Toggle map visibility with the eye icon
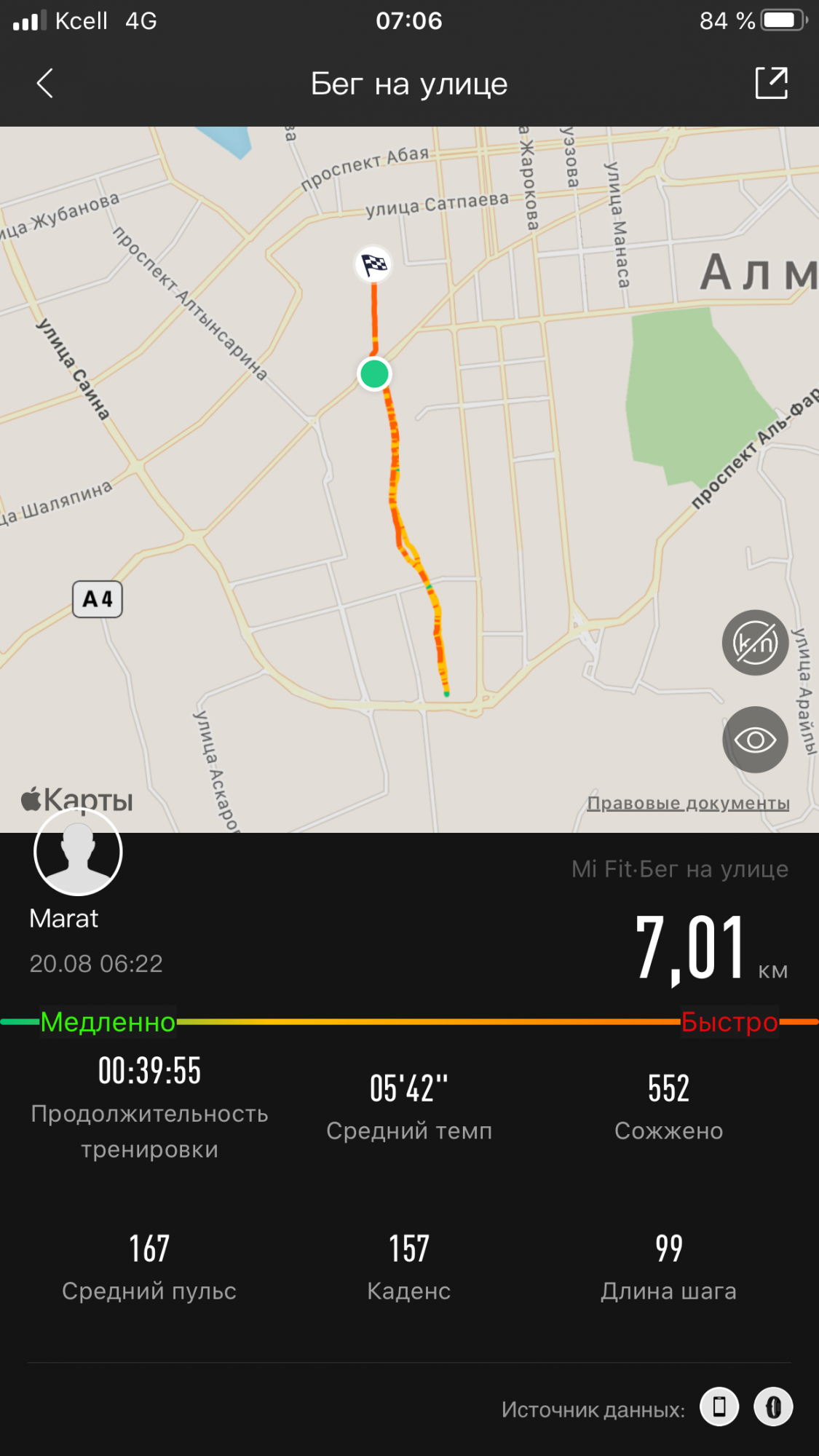The width and height of the screenshot is (819, 1456). pos(755,740)
